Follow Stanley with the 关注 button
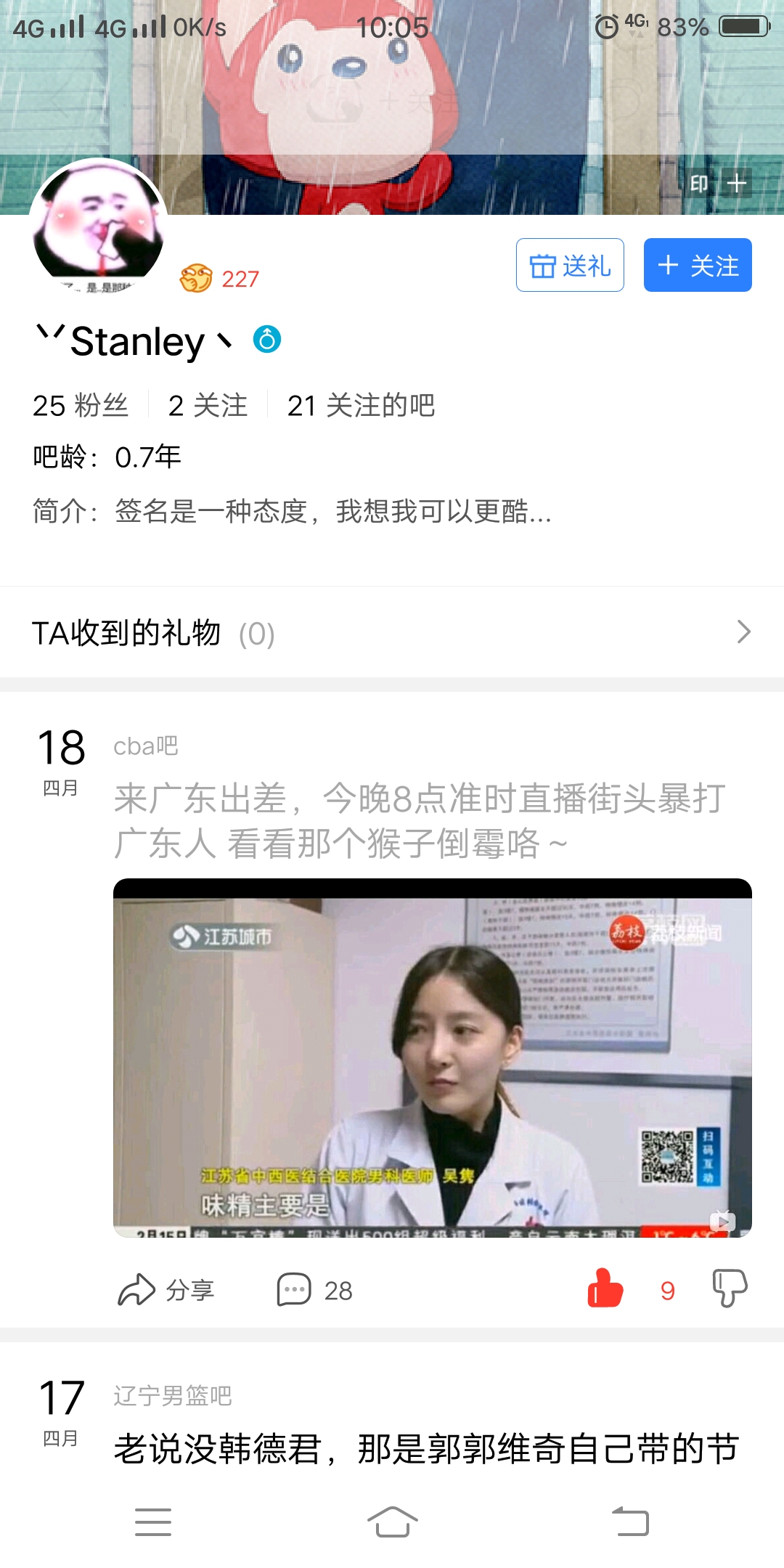 (697, 266)
